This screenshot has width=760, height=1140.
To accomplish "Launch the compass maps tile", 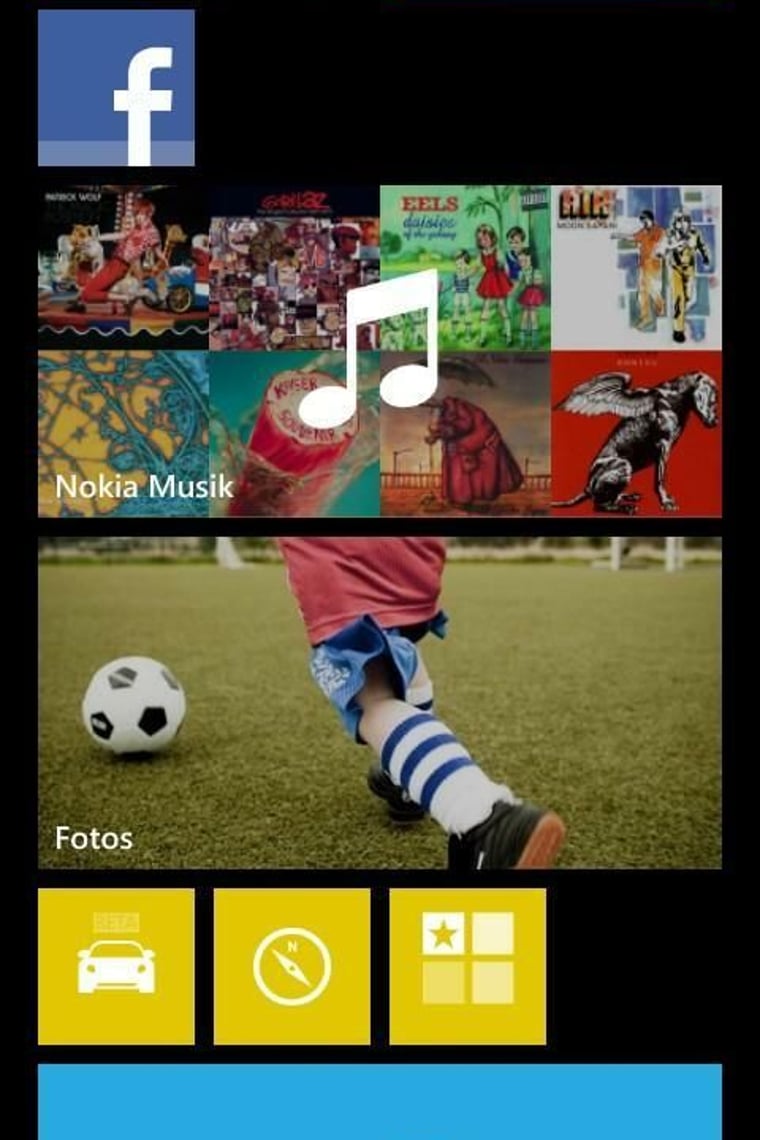I will coord(292,966).
